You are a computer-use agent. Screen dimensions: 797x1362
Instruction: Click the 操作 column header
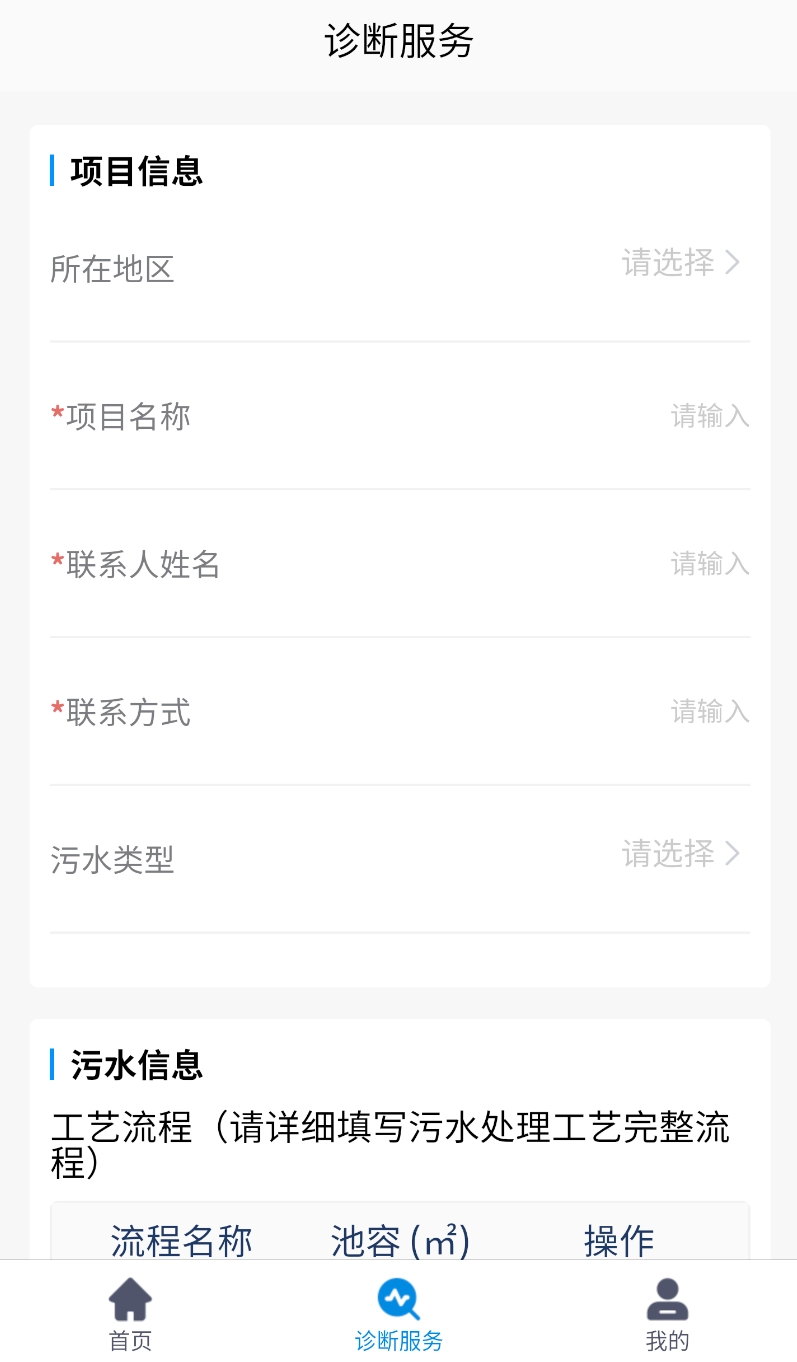[x=617, y=1240]
